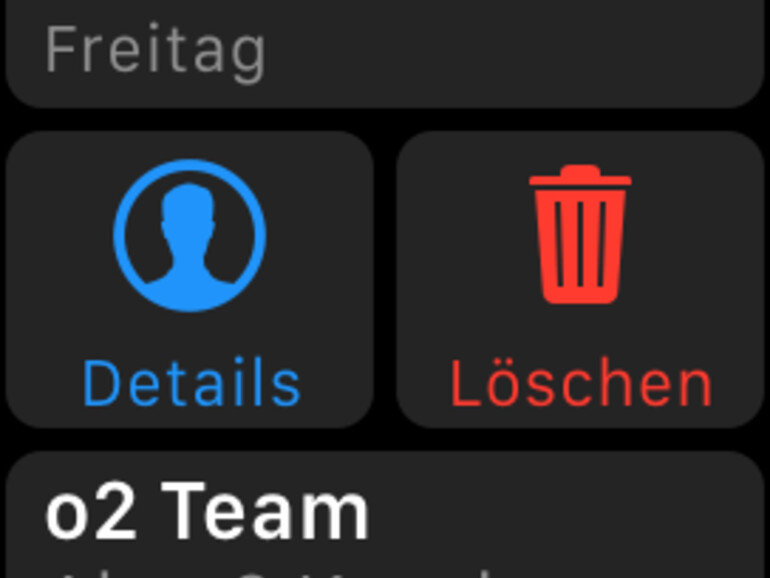Open Details for this conversation

(190, 280)
